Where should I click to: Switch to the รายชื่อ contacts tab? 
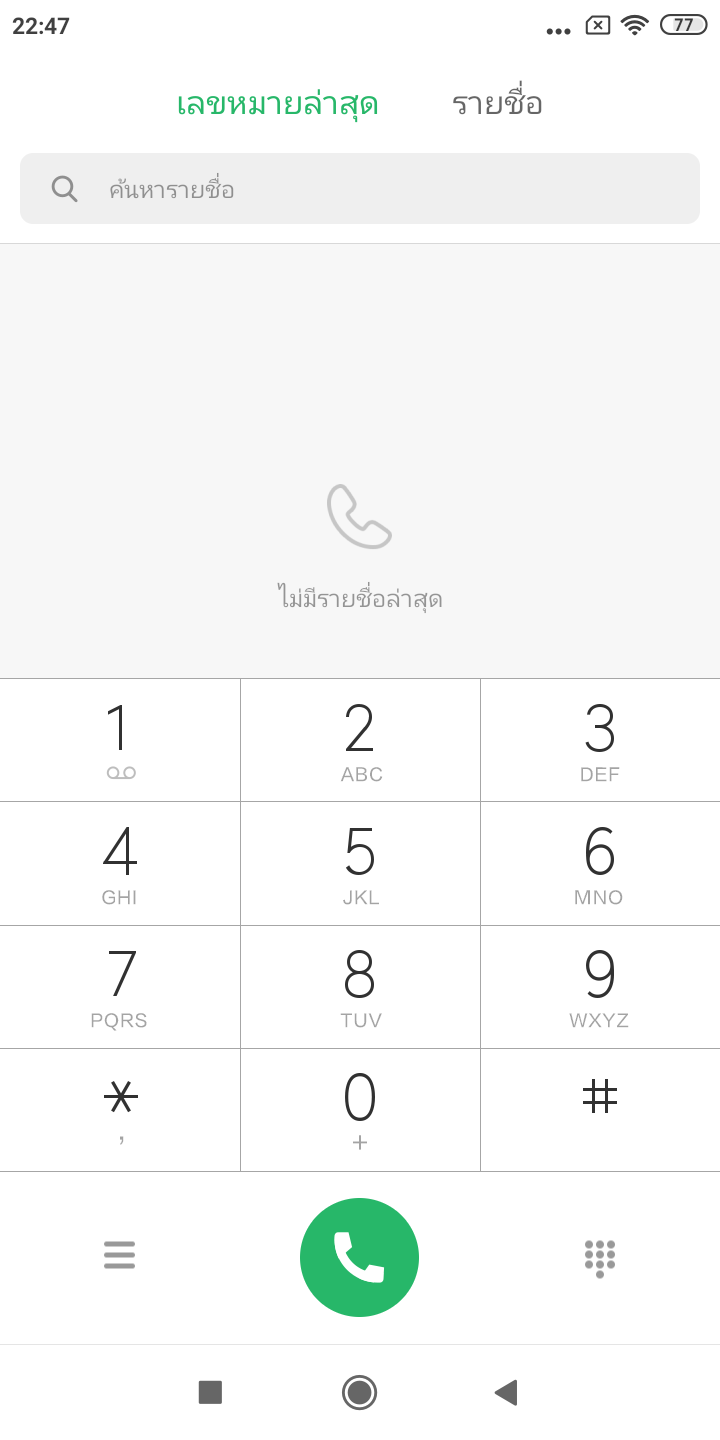click(x=497, y=104)
